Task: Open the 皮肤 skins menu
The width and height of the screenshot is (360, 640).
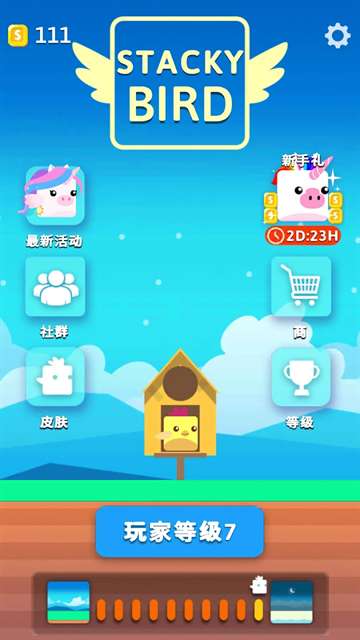Action: coord(55,376)
